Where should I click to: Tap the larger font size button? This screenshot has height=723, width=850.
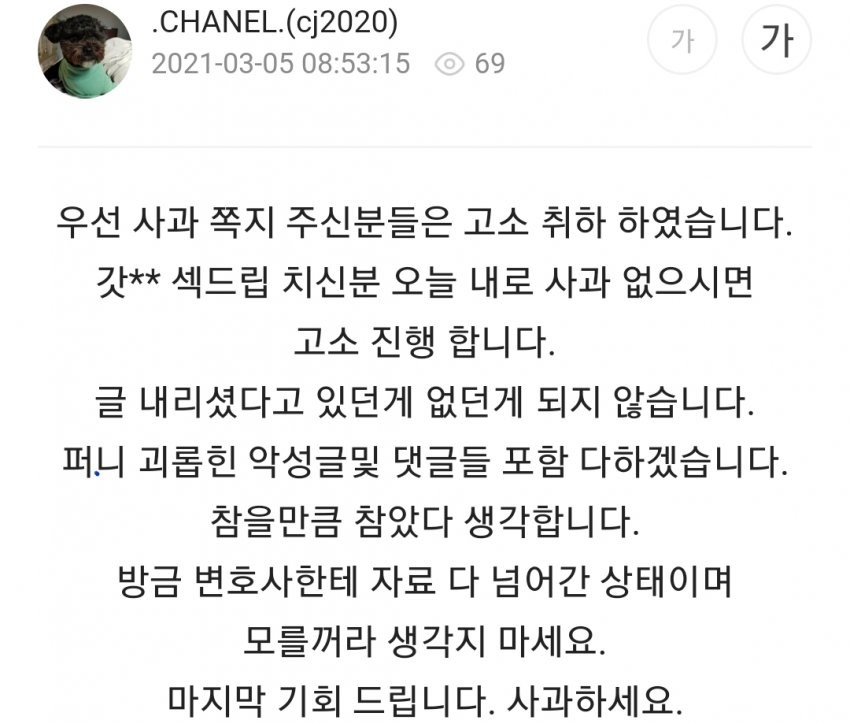point(776,41)
